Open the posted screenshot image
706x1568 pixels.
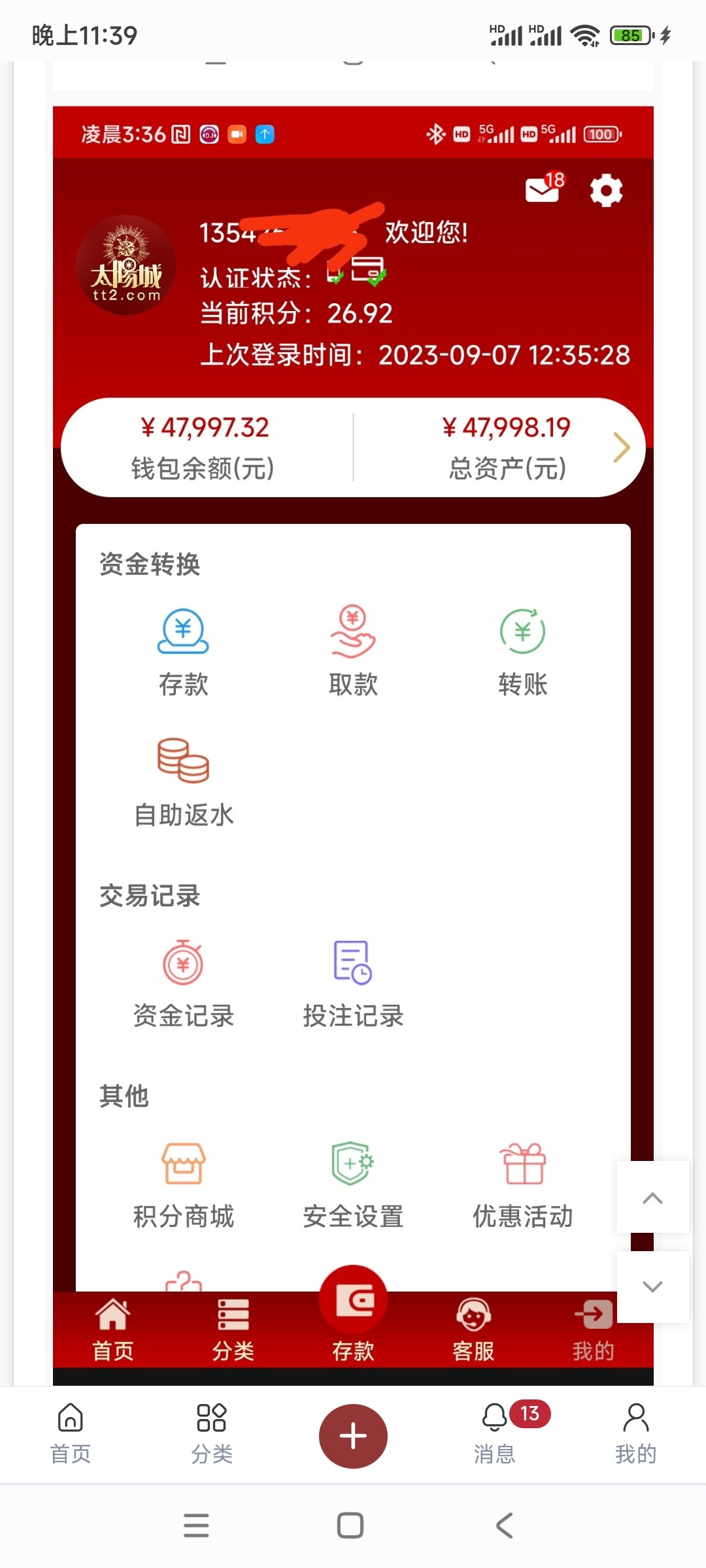[353, 719]
